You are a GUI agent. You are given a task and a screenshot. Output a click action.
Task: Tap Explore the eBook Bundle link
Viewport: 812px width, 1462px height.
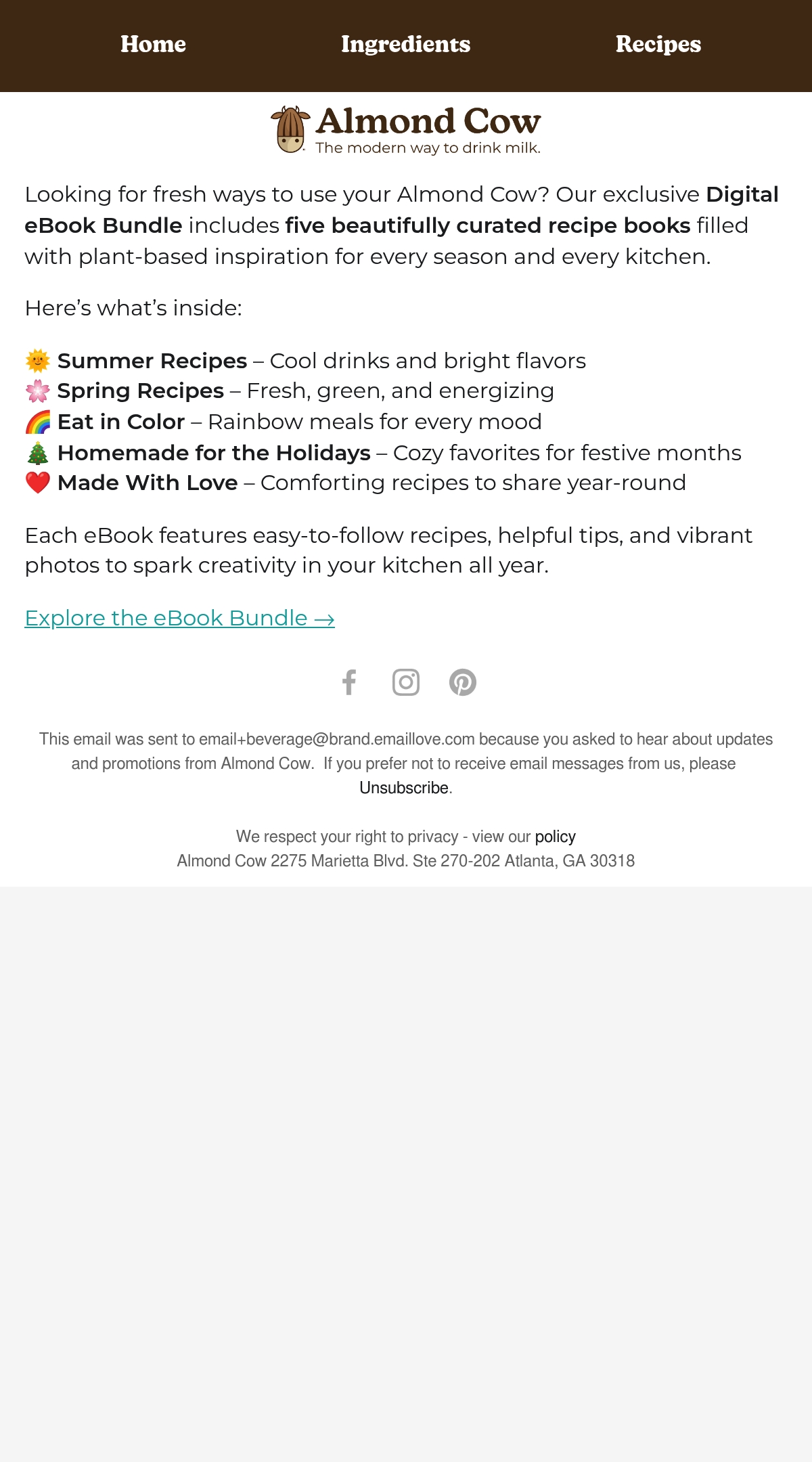pos(179,618)
